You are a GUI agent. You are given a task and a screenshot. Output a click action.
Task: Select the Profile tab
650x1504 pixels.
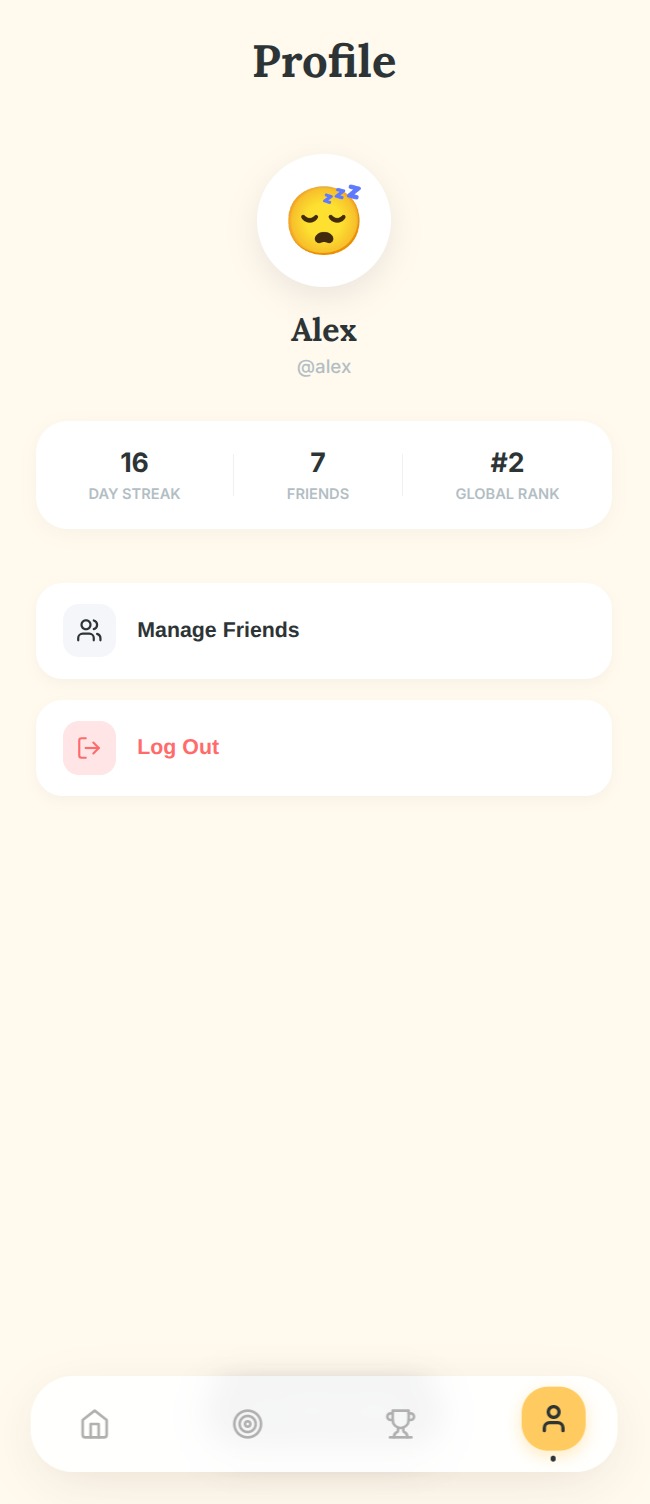pos(553,1419)
